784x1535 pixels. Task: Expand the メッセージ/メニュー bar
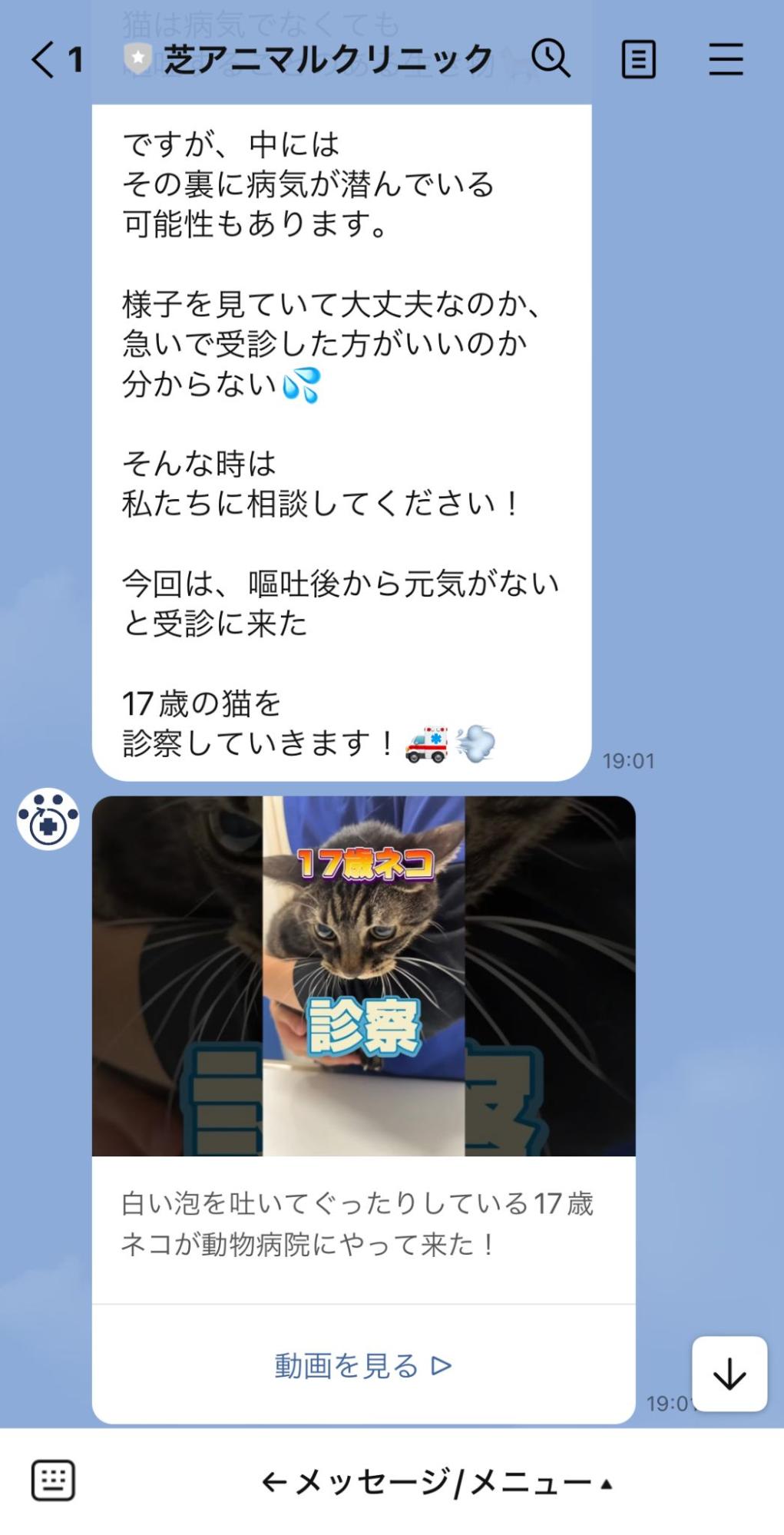(438, 1481)
